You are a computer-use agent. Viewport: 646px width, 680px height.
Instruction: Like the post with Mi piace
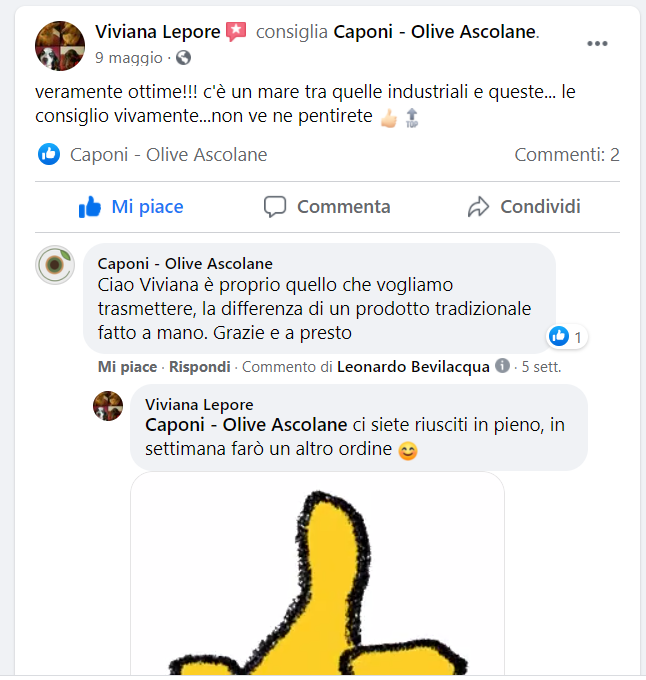tap(131, 207)
